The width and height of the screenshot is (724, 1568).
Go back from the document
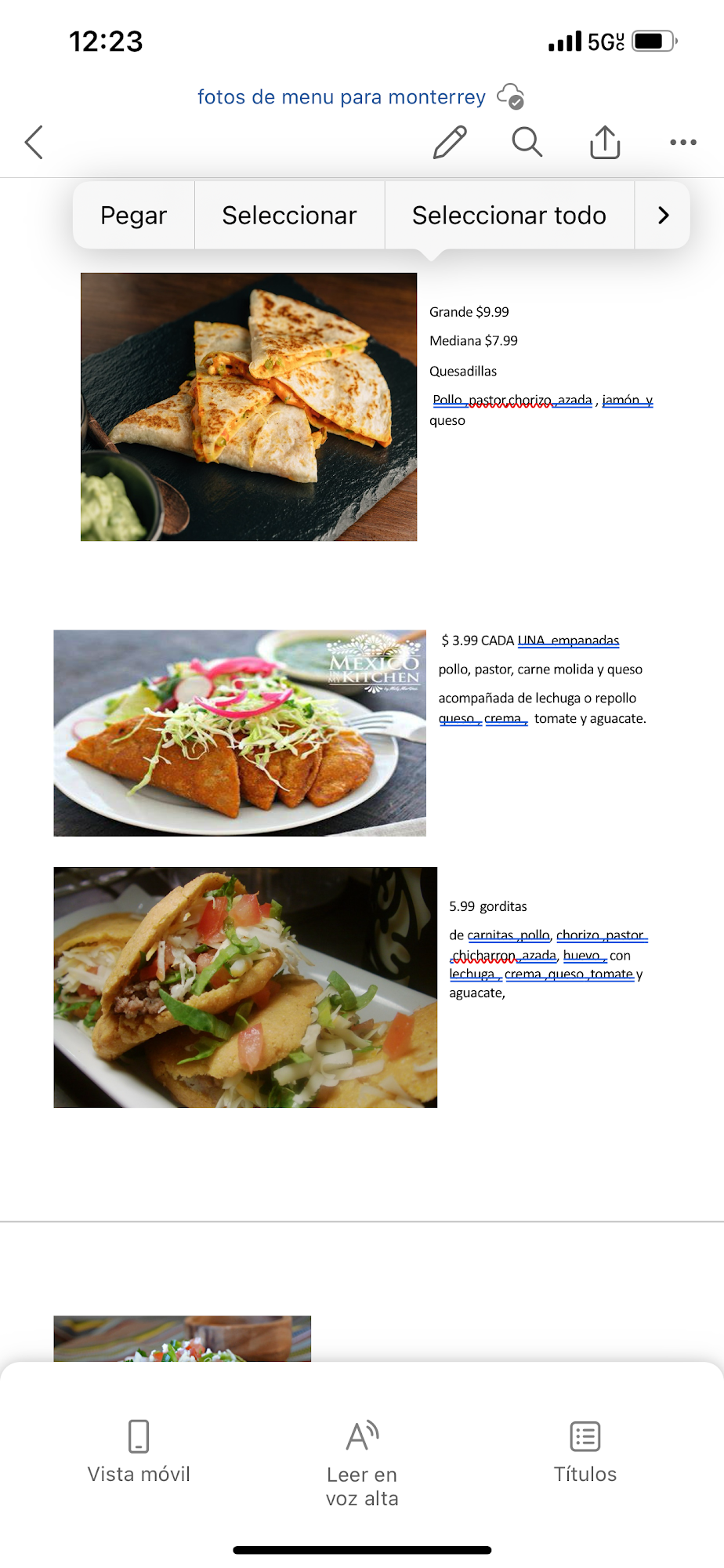(34, 143)
